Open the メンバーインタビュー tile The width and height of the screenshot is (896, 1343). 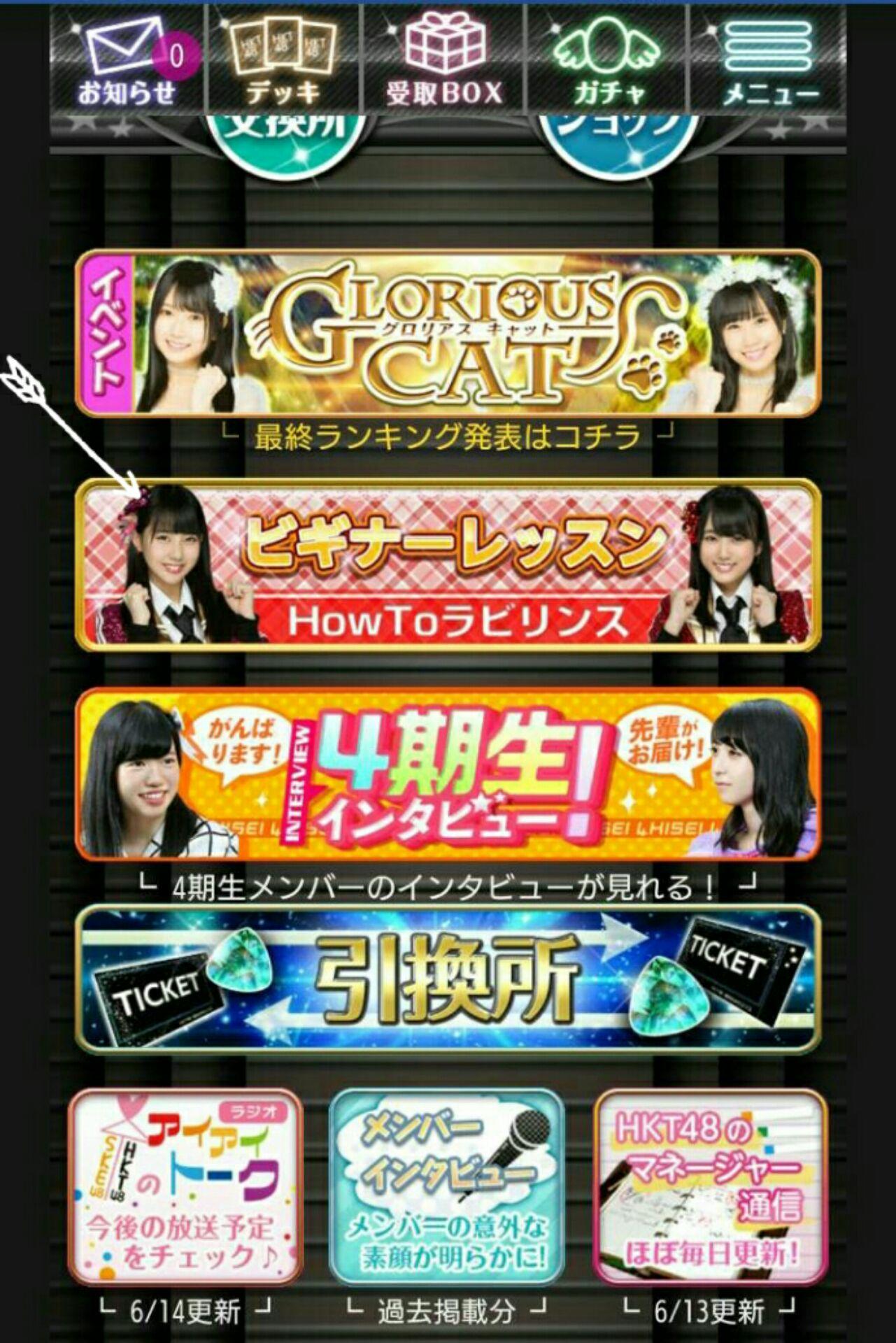pos(448,1188)
